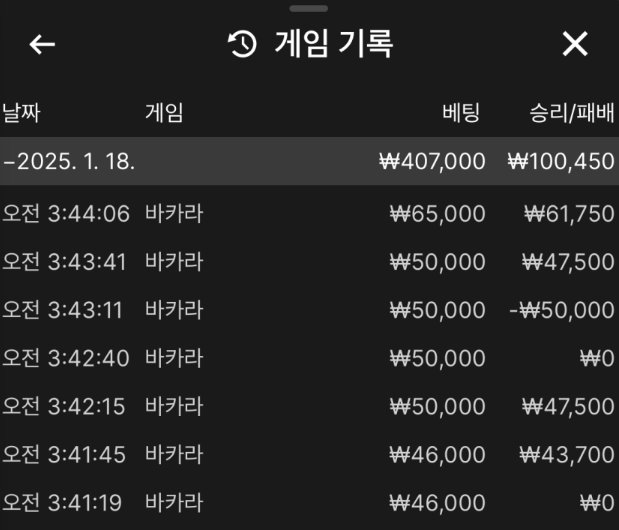The image size is (619, 530).
Task: Open the 오전 3:41:19 바카라 record
Action: click(x=309, y=502)
